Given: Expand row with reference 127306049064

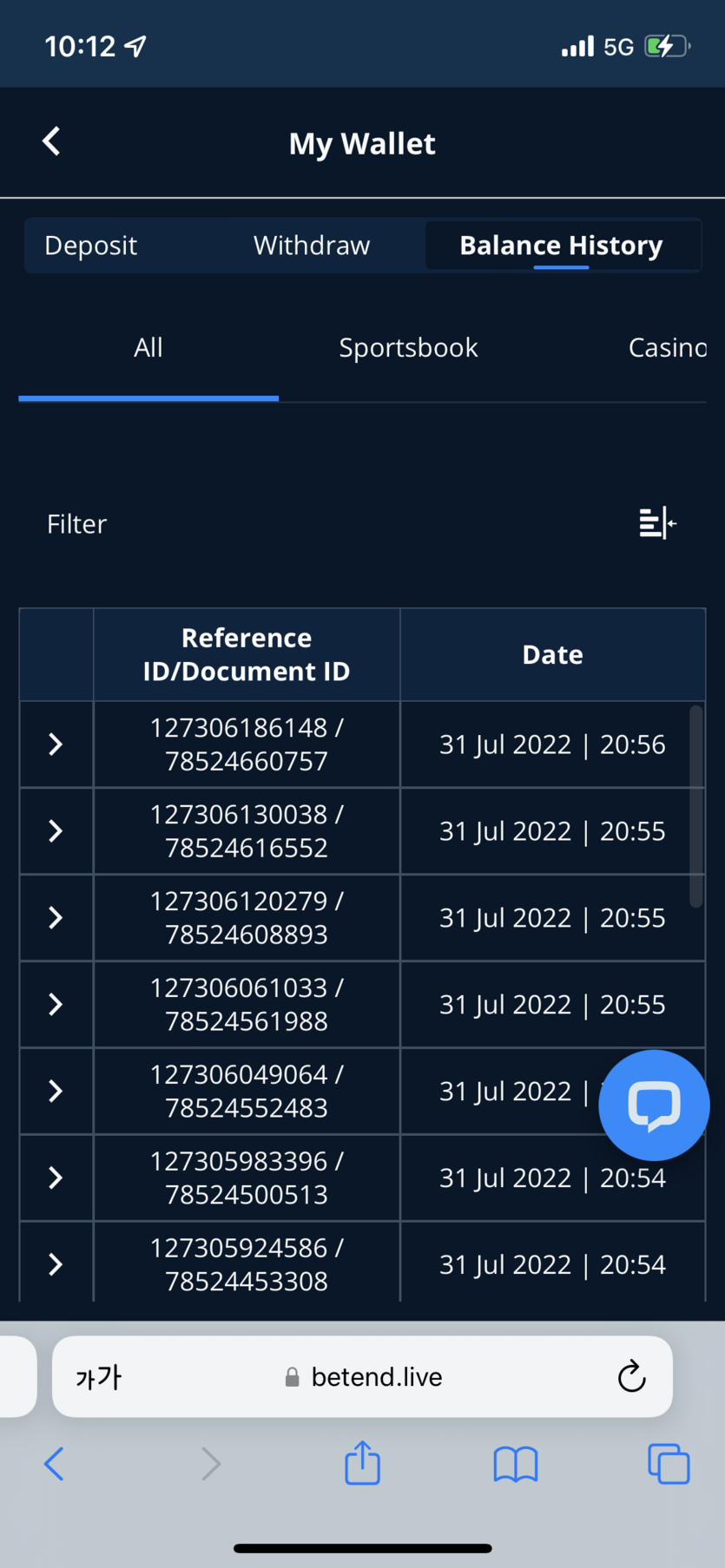Looking at the screenshot, I should click(56, 1092).
